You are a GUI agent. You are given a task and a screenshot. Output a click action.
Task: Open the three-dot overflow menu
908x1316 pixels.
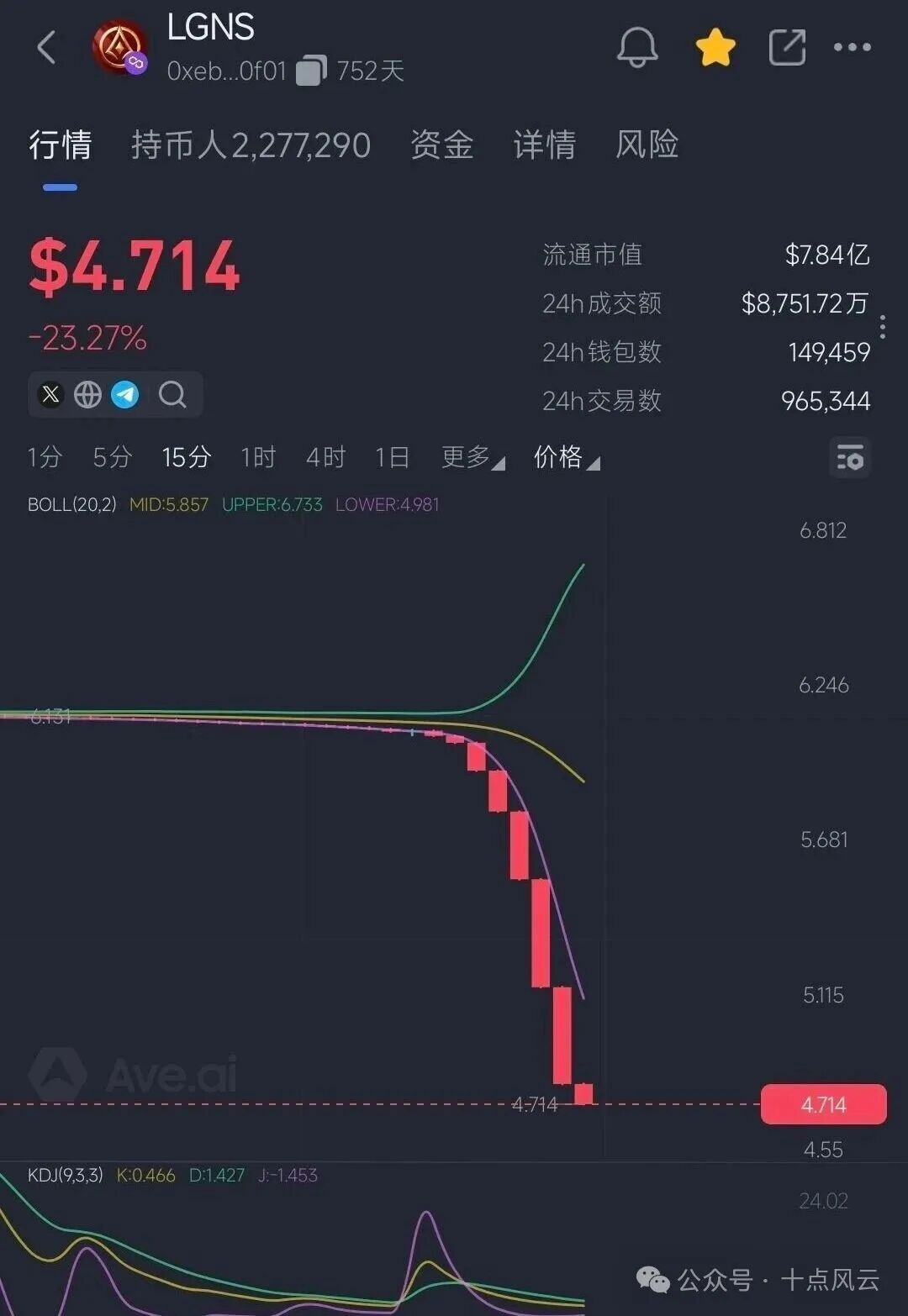[852, 47]
